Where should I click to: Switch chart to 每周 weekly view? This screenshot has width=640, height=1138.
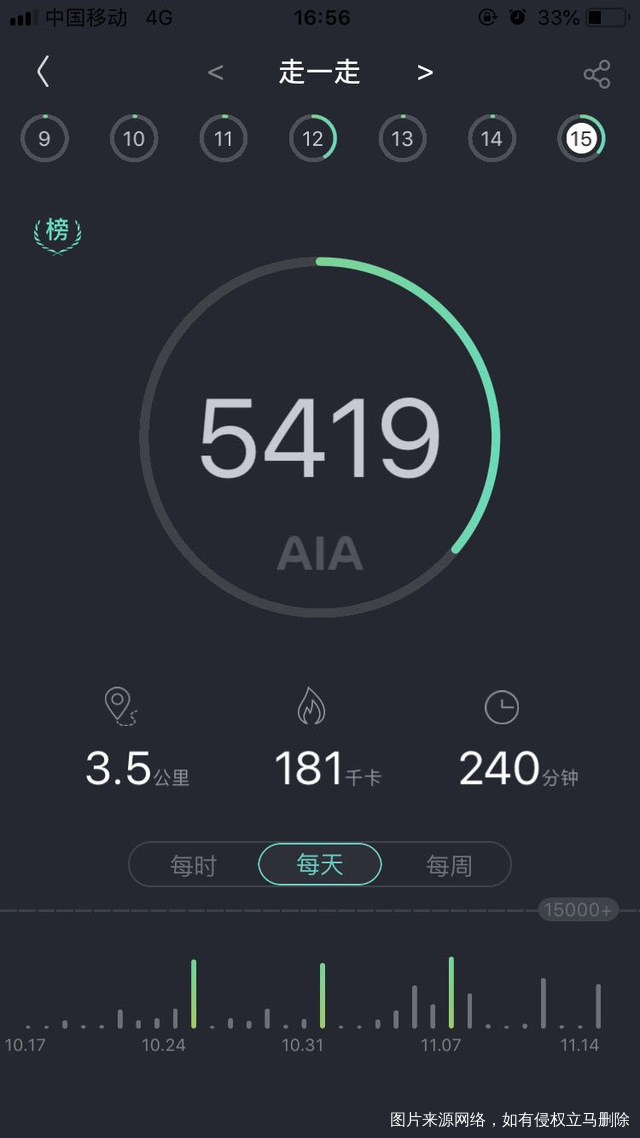[x=448, y=865]
